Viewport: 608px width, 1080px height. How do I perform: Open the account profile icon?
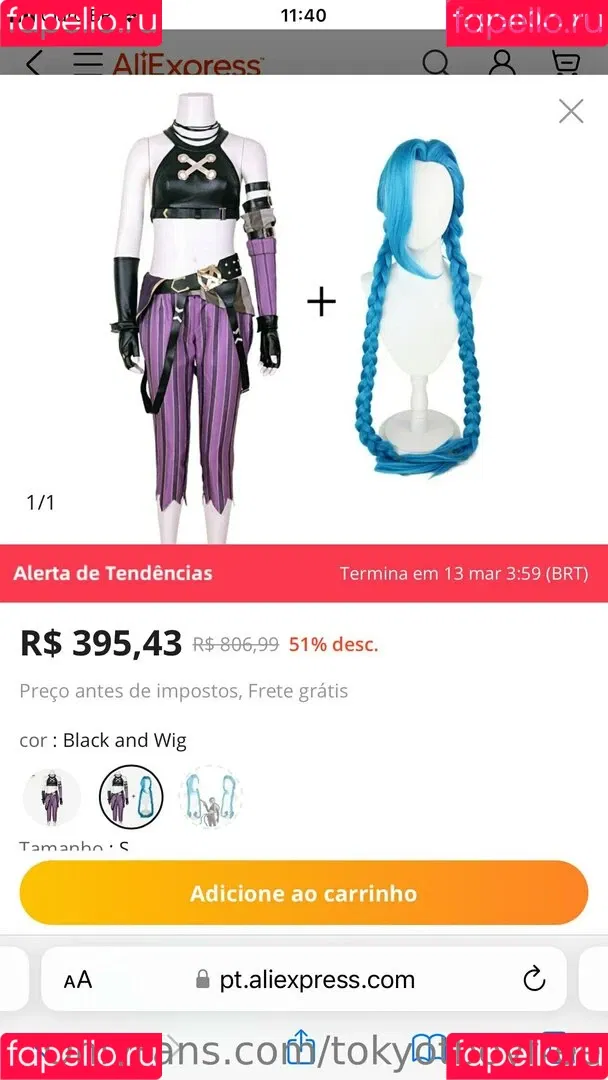(501, 64)
